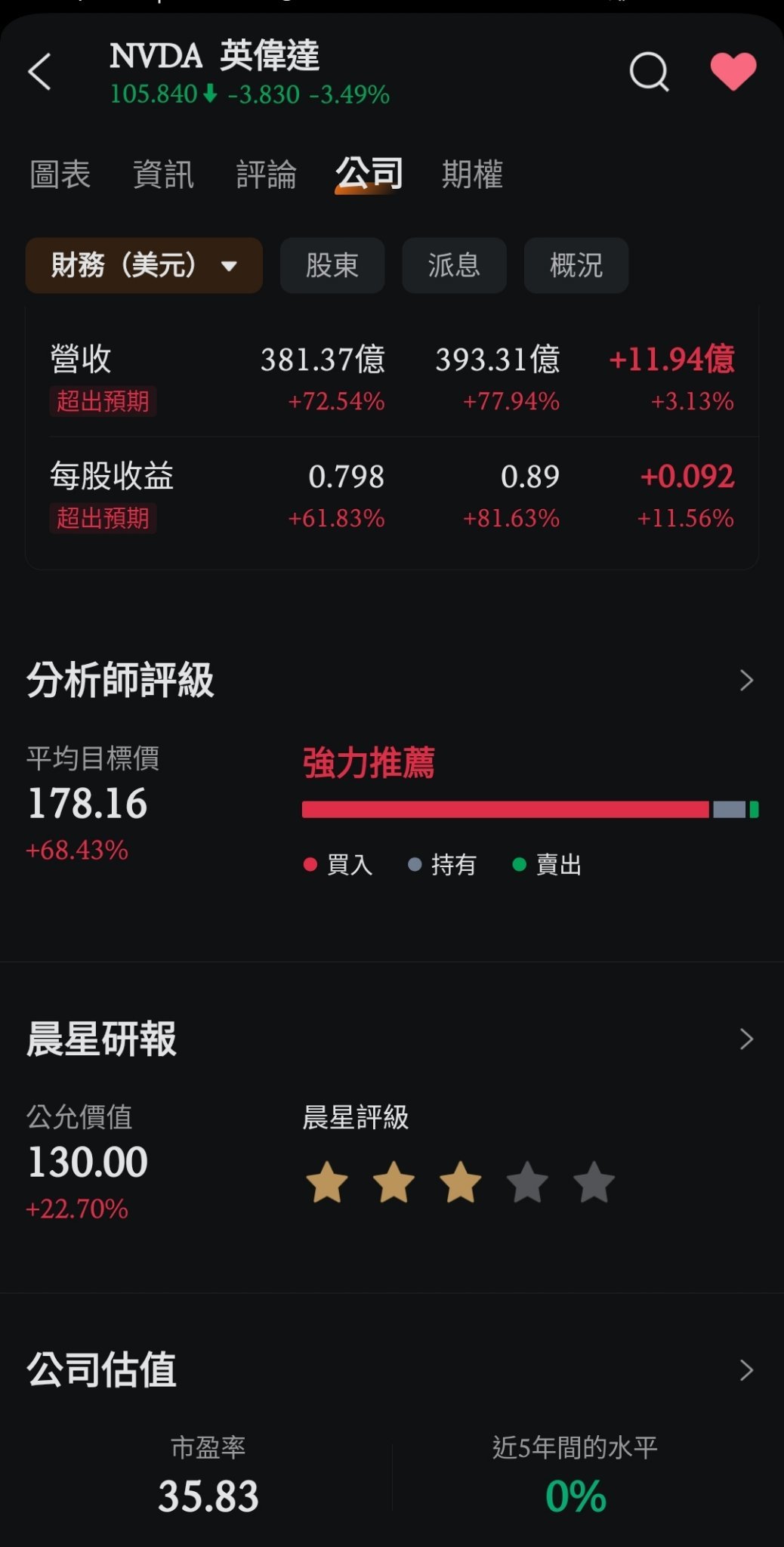
Task: Switch to the 資訊 tab
Action: tap(164, 174)
